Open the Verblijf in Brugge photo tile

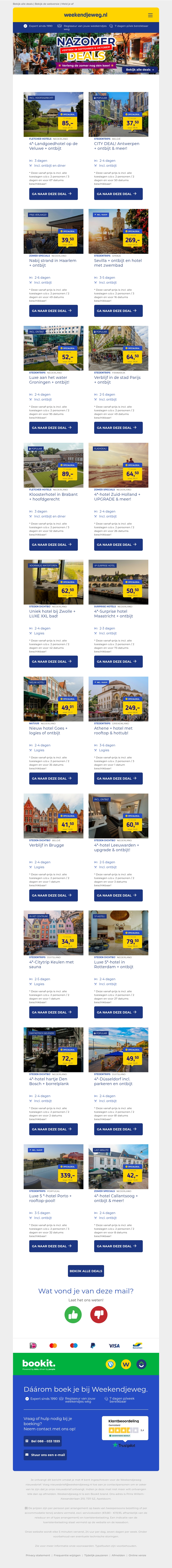click(54, 816)
